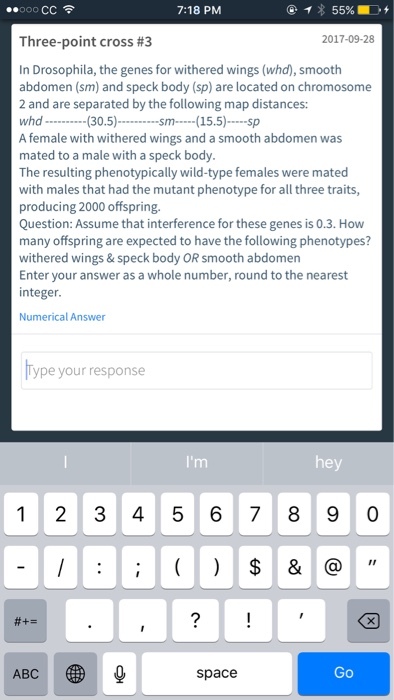The height and width of the screenshot is (700, 394).
Task: Type the digit 5 key
Action: [x=178, y=514]
